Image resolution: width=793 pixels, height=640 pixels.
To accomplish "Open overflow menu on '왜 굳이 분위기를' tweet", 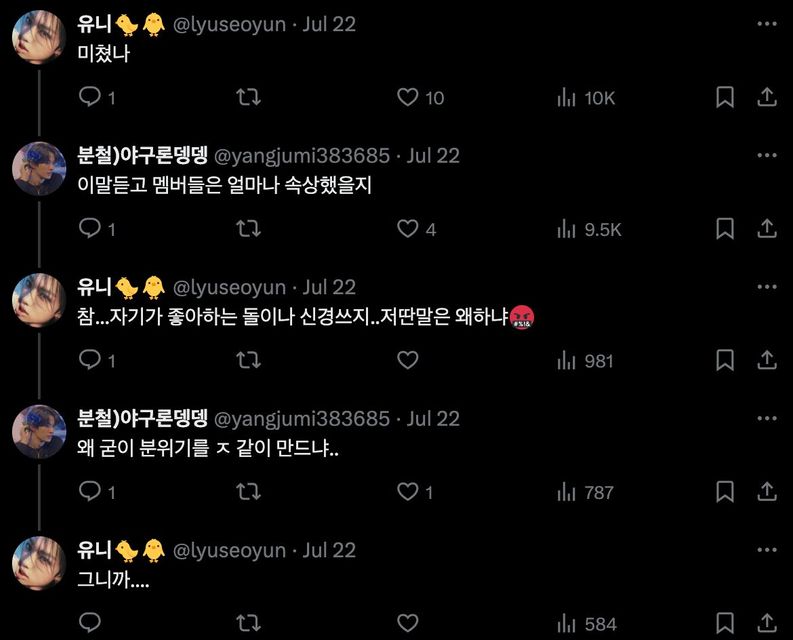I will (x=767, y=418).
